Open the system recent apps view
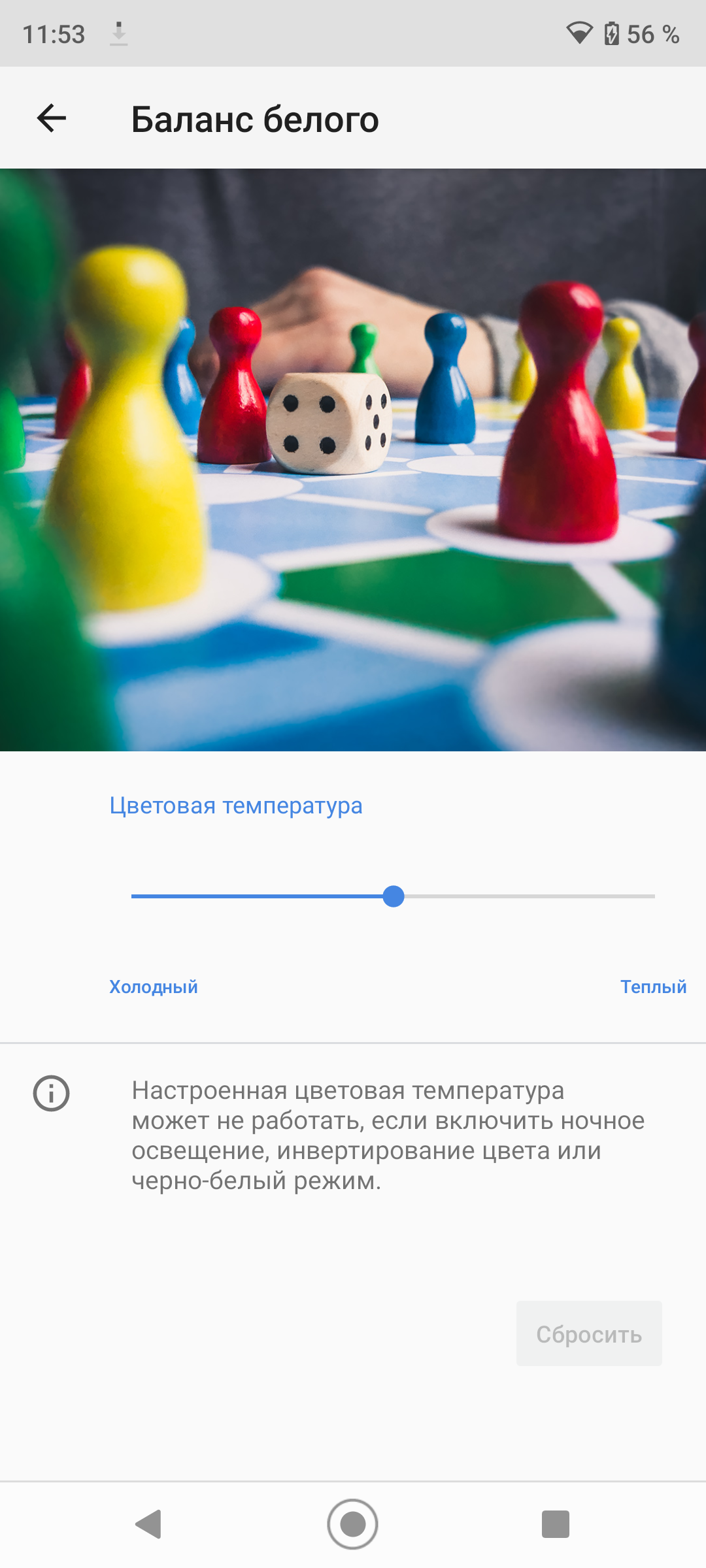Image resolution: width=706 pixels, height=1568 pixels. [x=555, y=1524]
